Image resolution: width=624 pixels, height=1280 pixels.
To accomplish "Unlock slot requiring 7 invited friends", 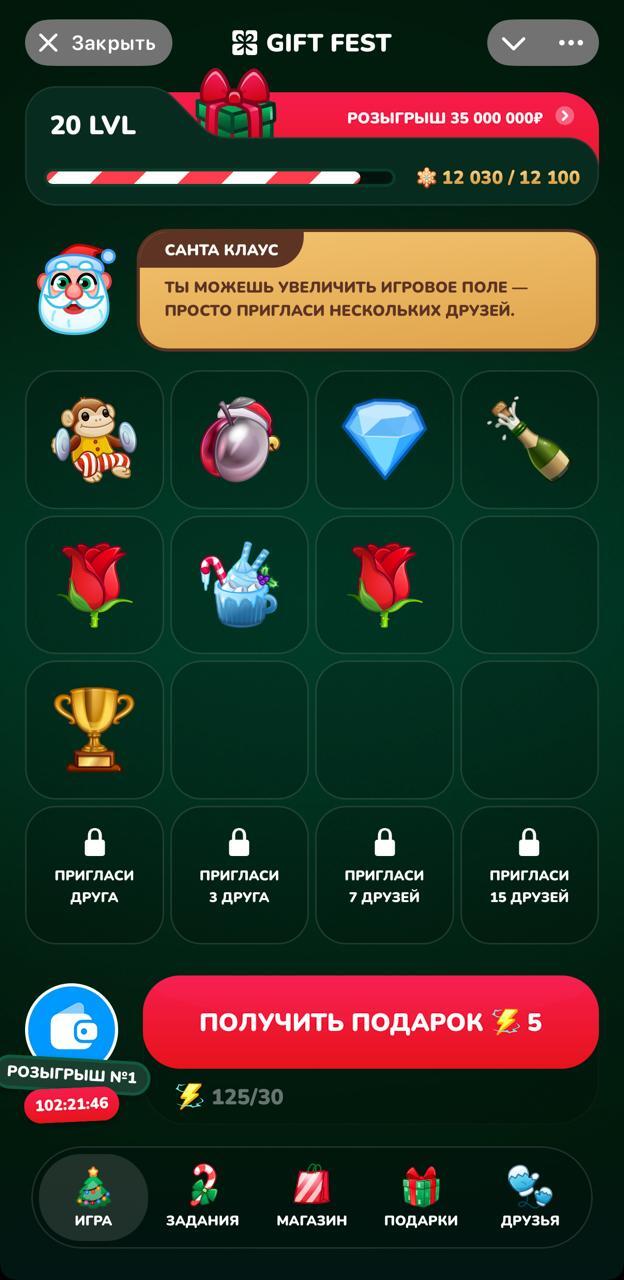I will pos(384,874).
